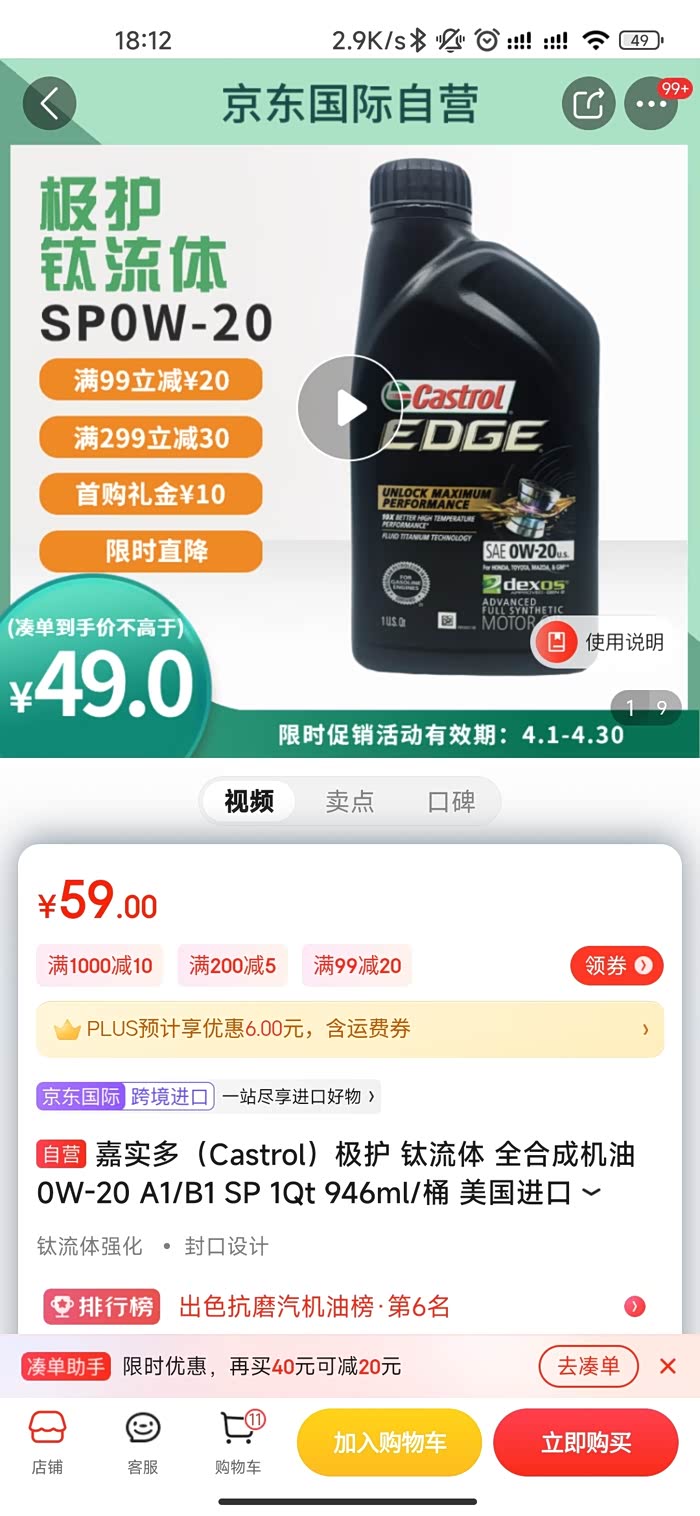Tap 领券 to claim coupons
The height and width of the screenshot is (1516, 700).
coord(617,965)
